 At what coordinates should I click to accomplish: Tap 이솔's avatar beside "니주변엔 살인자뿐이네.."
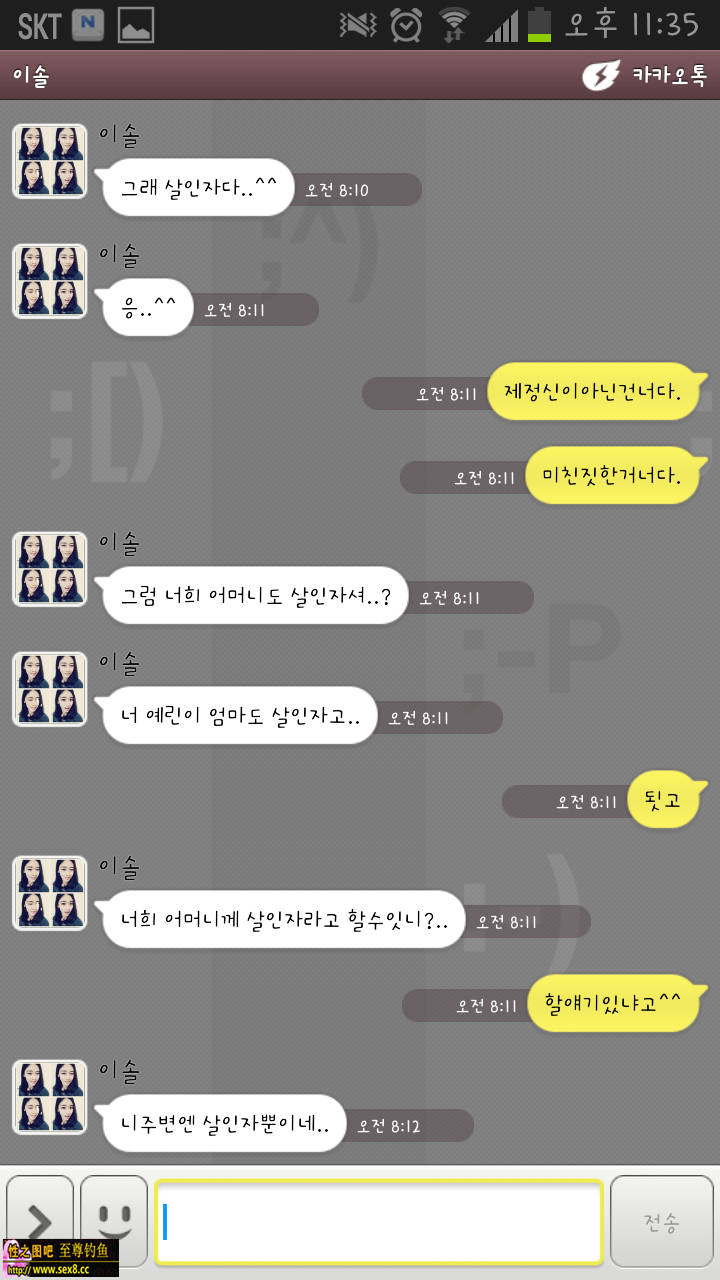(49, 1097)
